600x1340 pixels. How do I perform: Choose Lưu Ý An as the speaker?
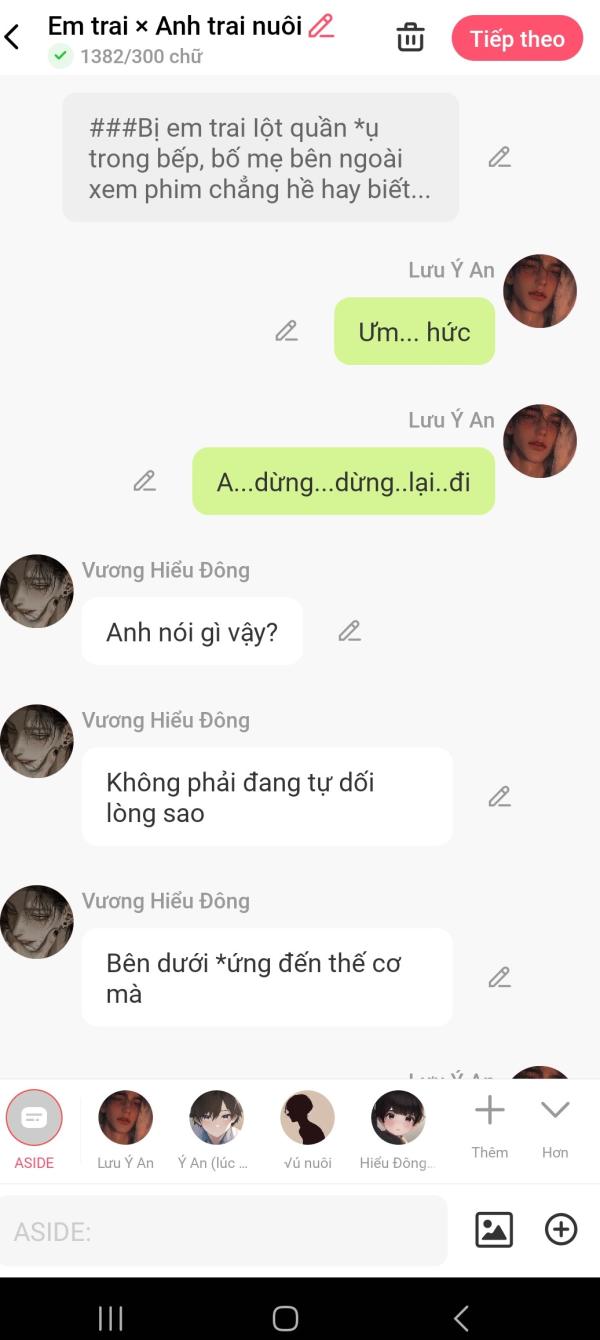125,1130
